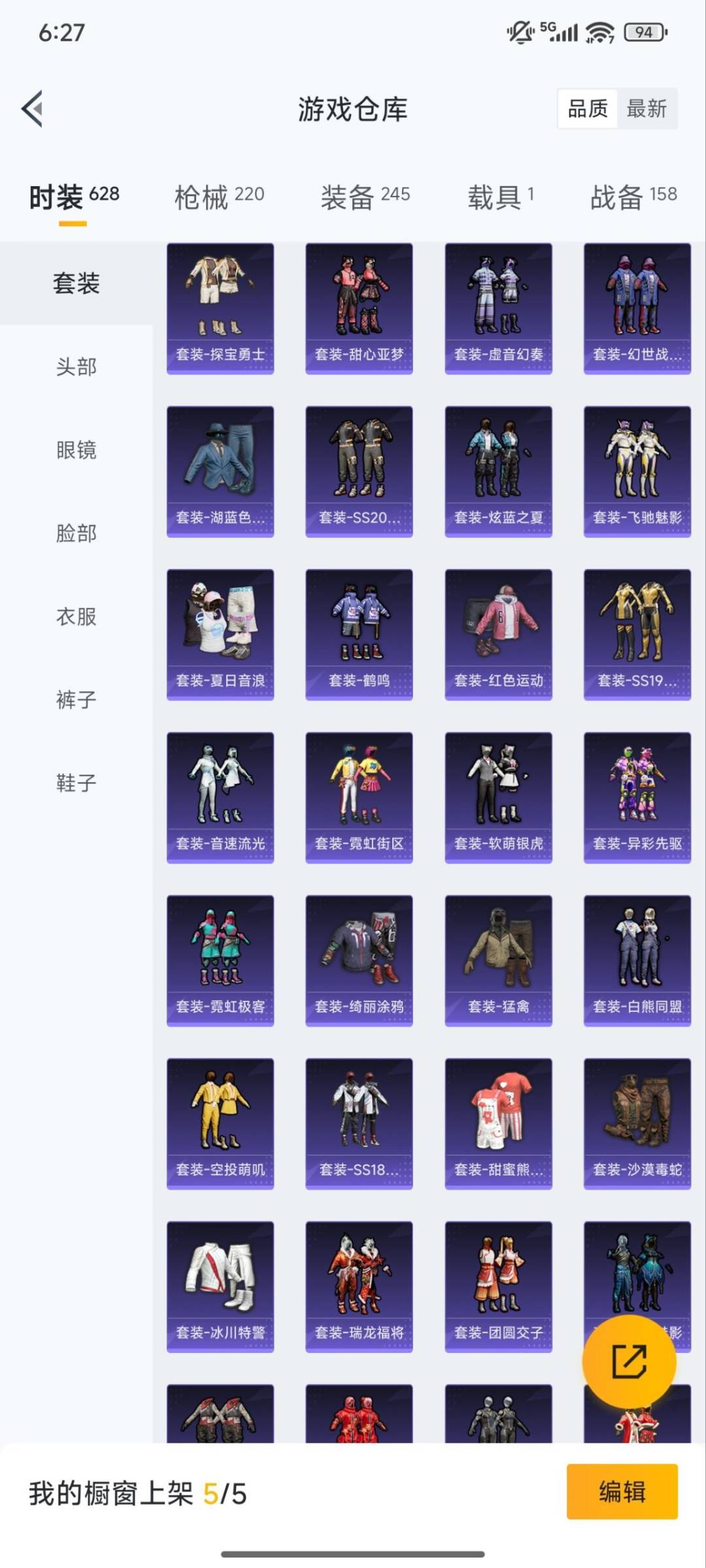The width and height of the screenshot is (706, 1568).
Task: Tap the 编辑 button
Action: 622,1492
